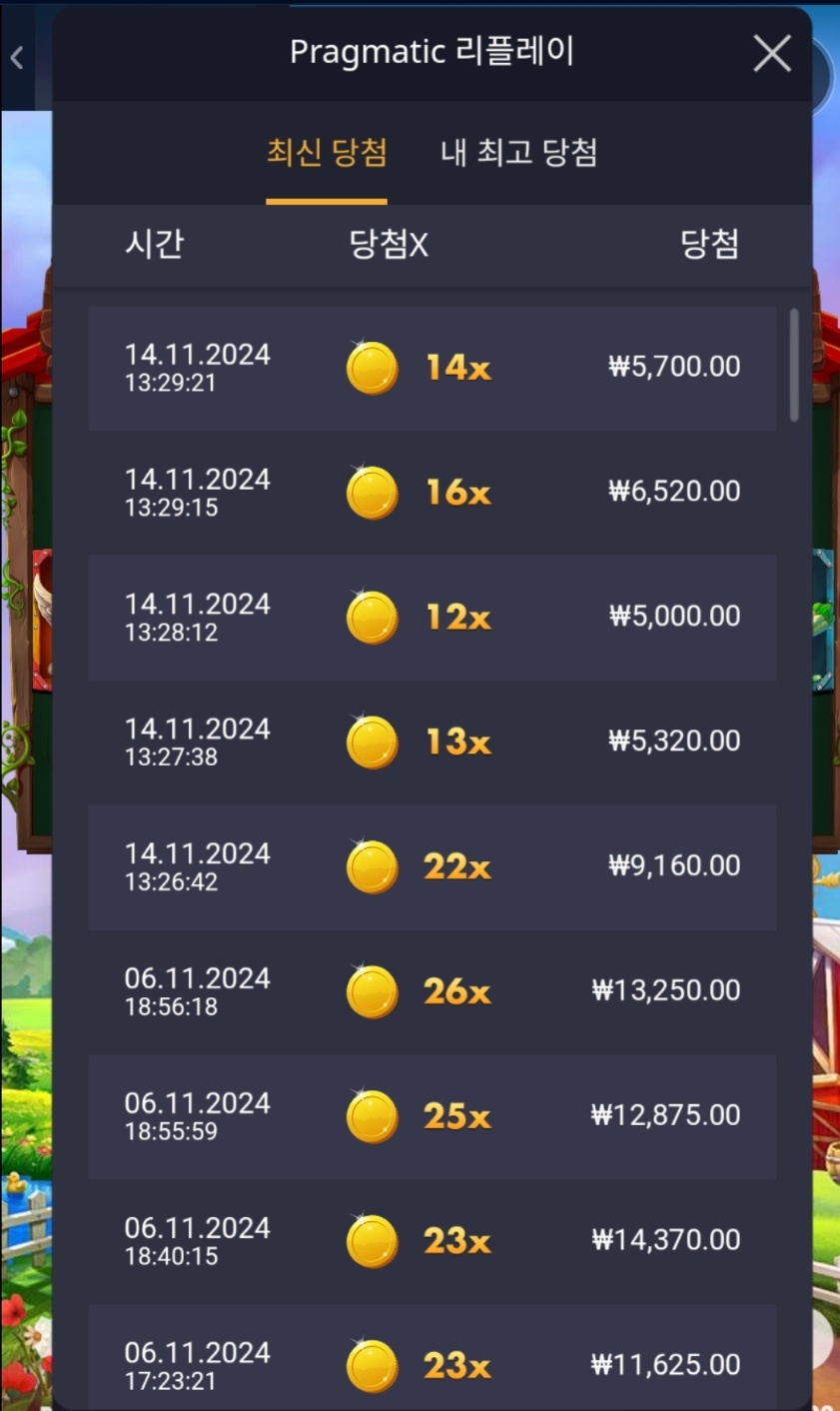Watch the 25x replay from 18:55:59

(x=431, y=1117)
